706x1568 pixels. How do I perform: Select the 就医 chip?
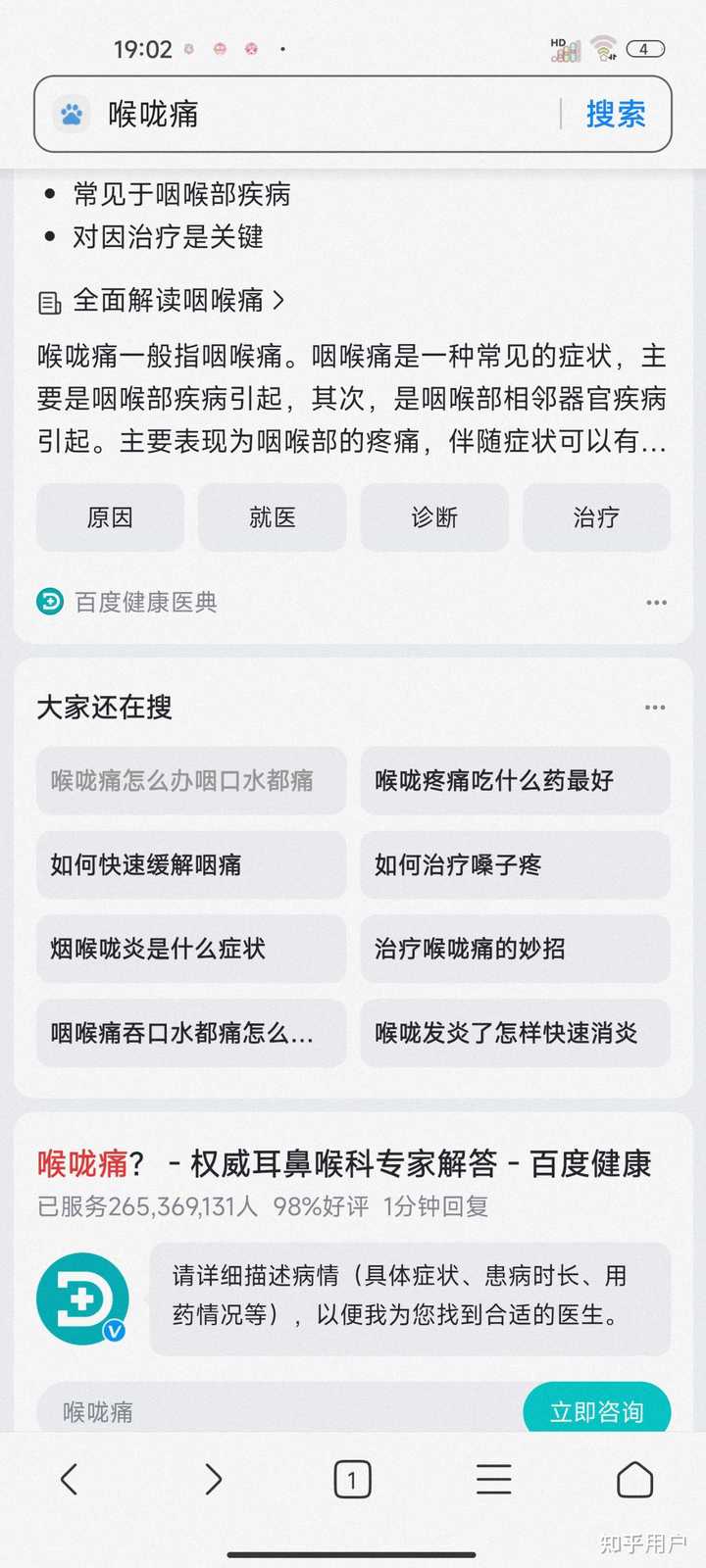click(x=273, y=517)
